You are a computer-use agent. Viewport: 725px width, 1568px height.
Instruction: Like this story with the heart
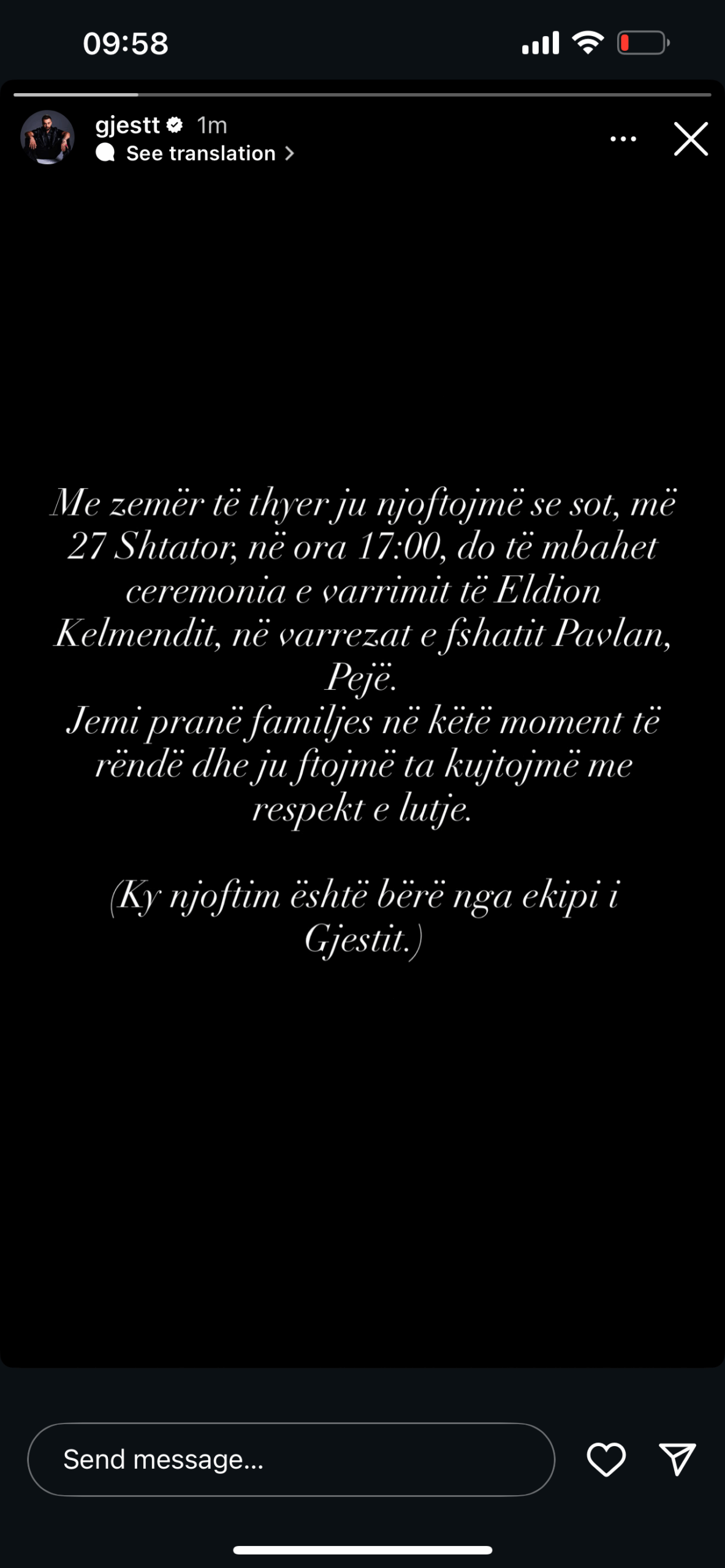click(606, 1459)
